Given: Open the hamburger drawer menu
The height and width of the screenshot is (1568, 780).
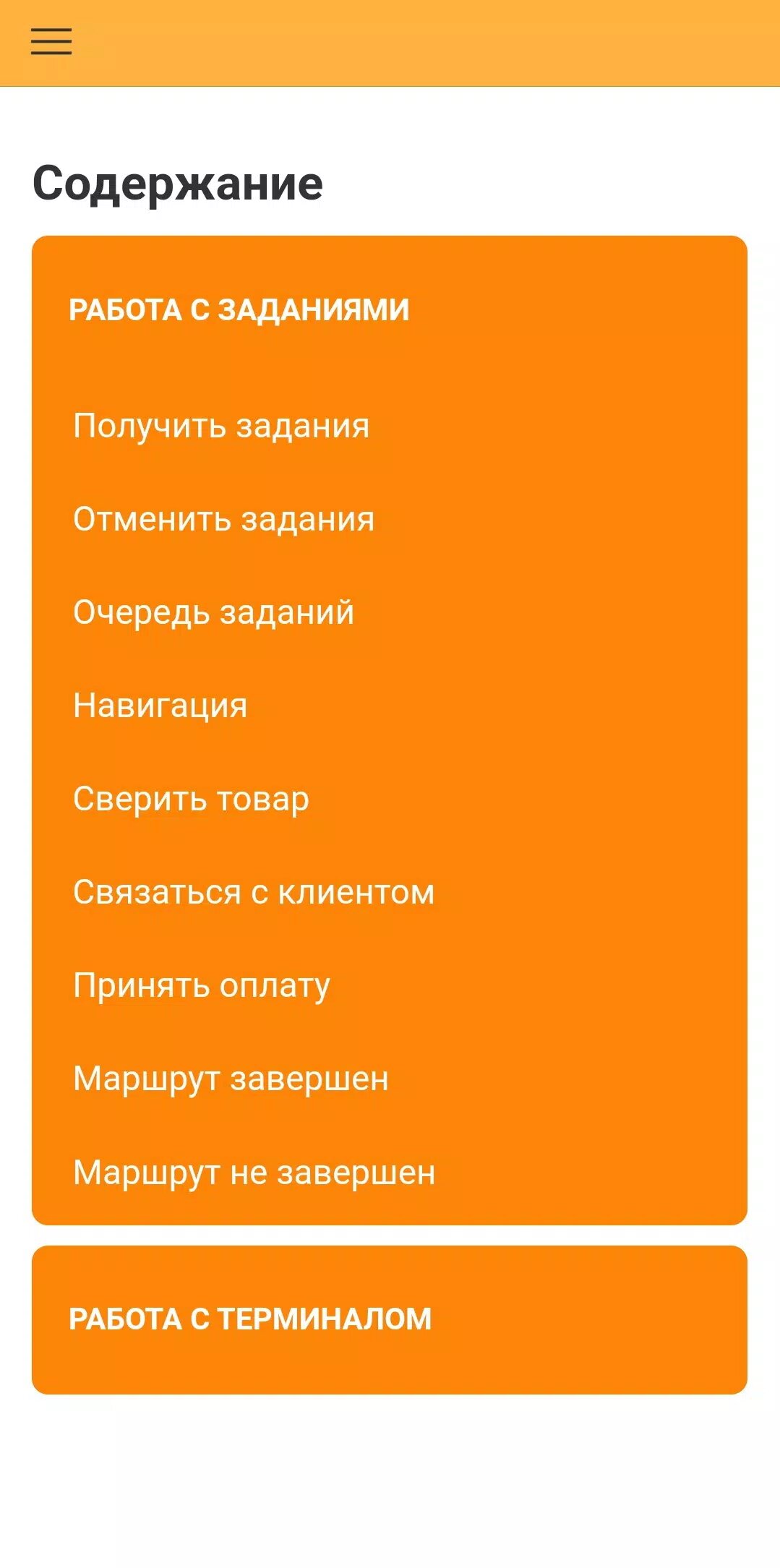Looking at the screenshot, I should 51,42.
